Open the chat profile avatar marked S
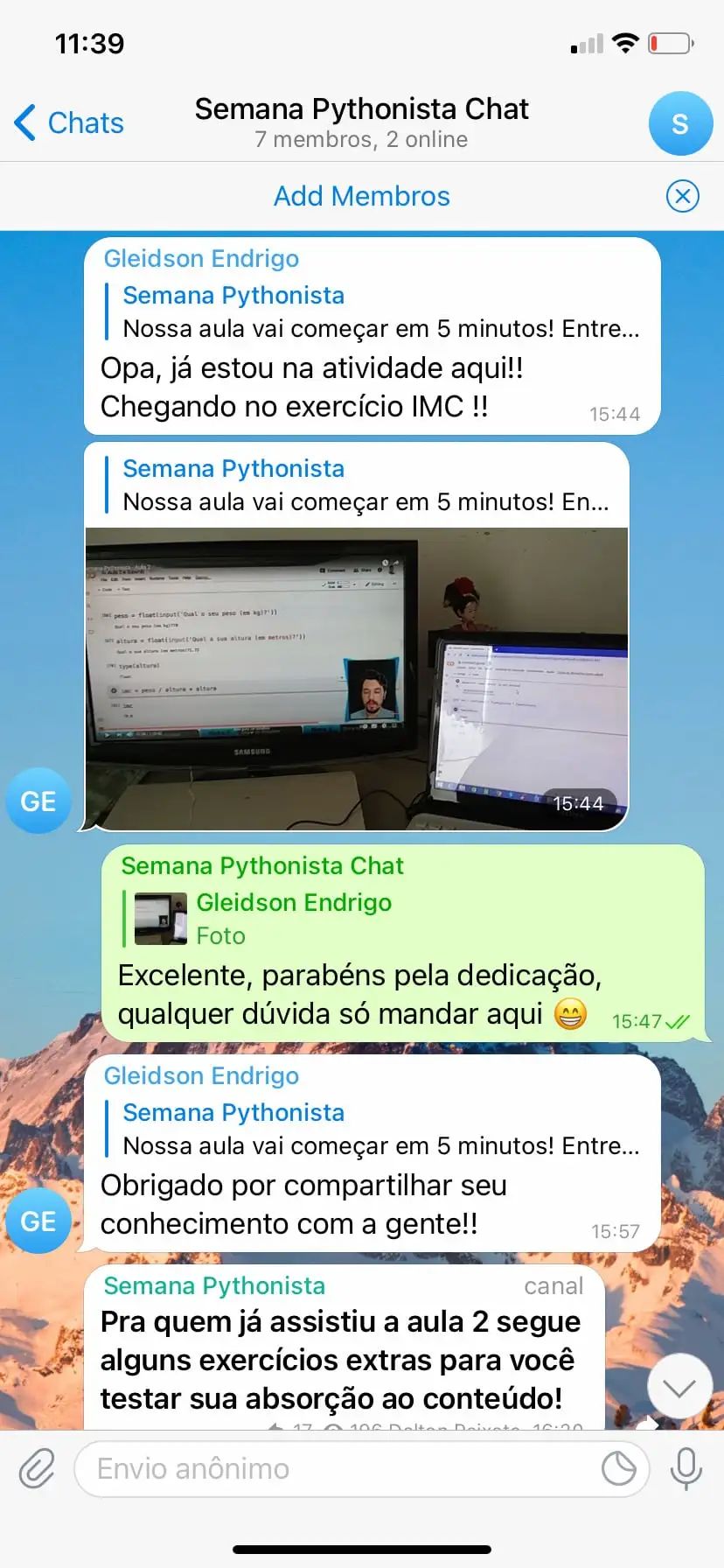Viewport: 724px width, 1568px height. (680, 123)
